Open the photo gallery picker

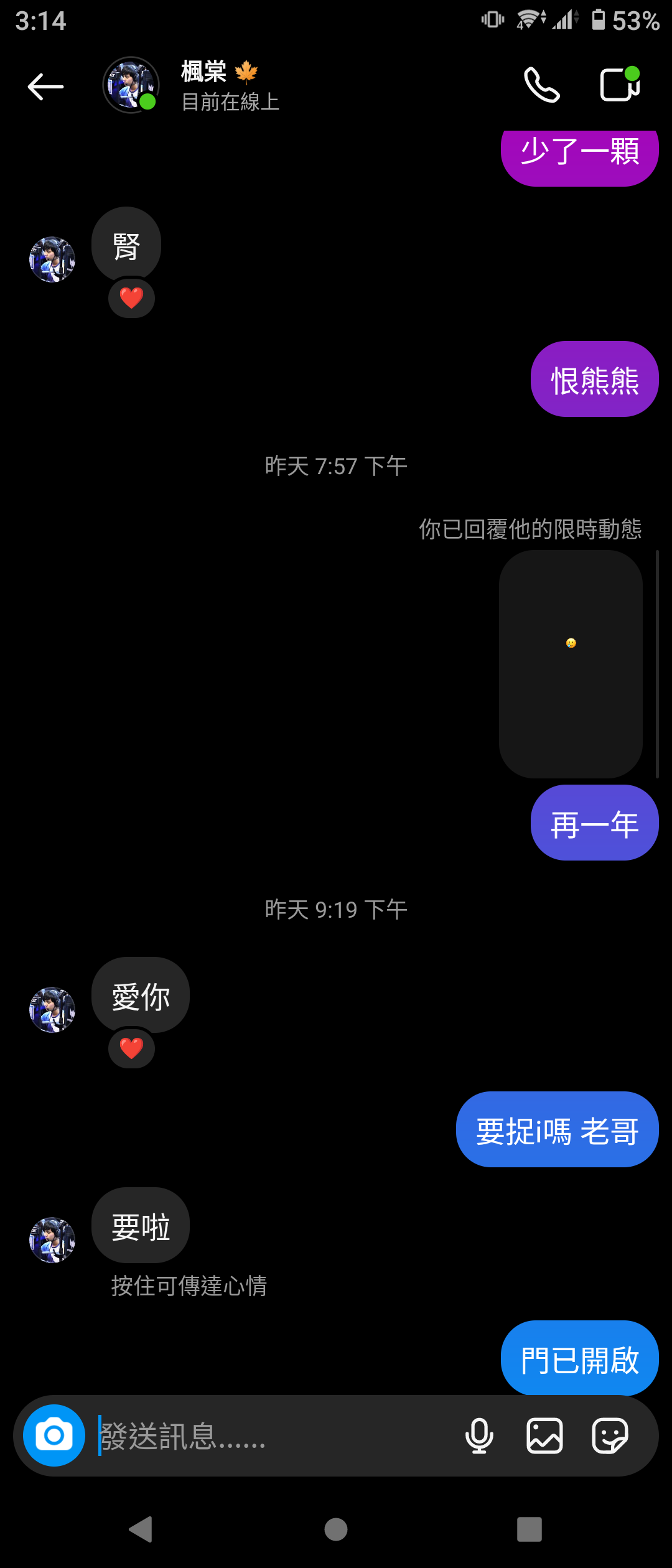point(544,1436)
